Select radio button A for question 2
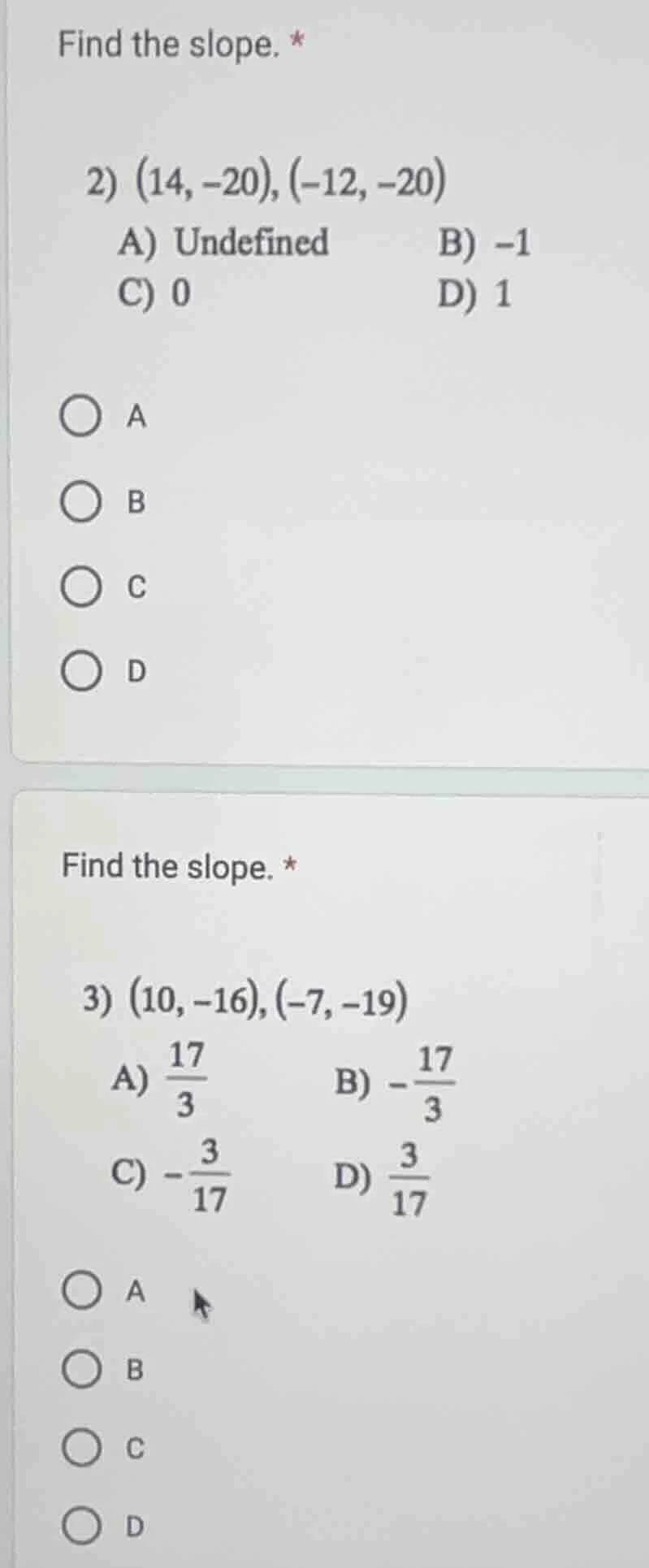Screen dimensions: 649x1568 click(80, 417)
